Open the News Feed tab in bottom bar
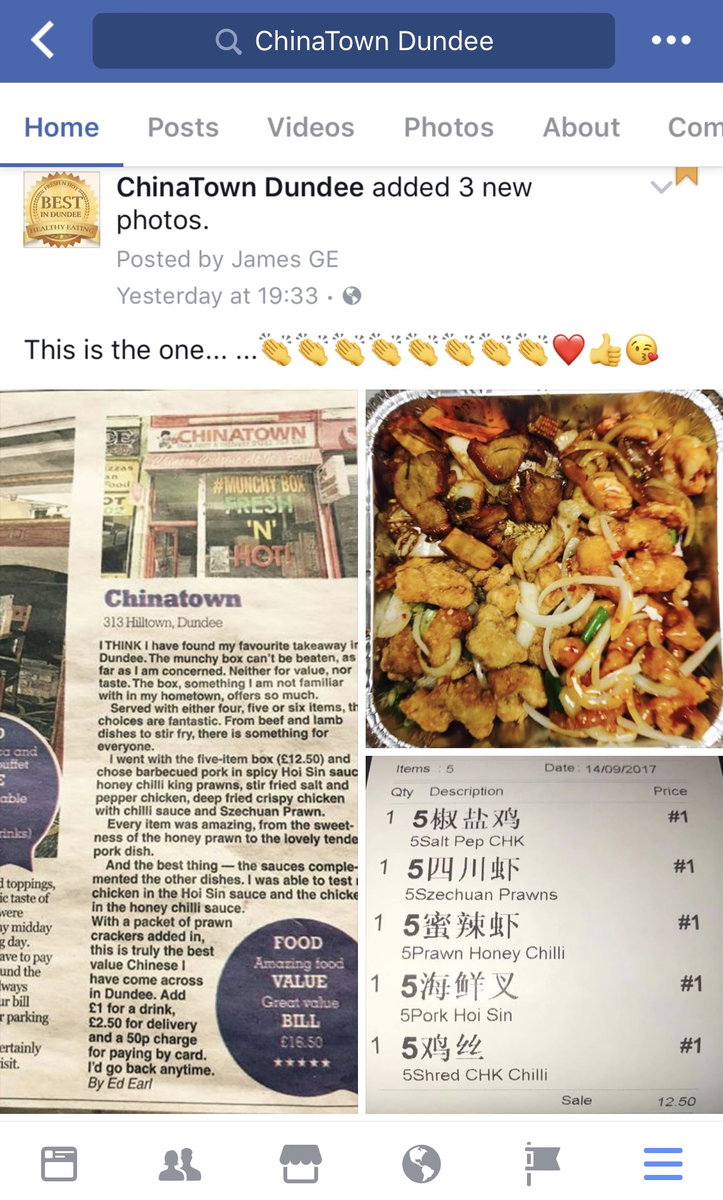 [x=59, y=1164]
